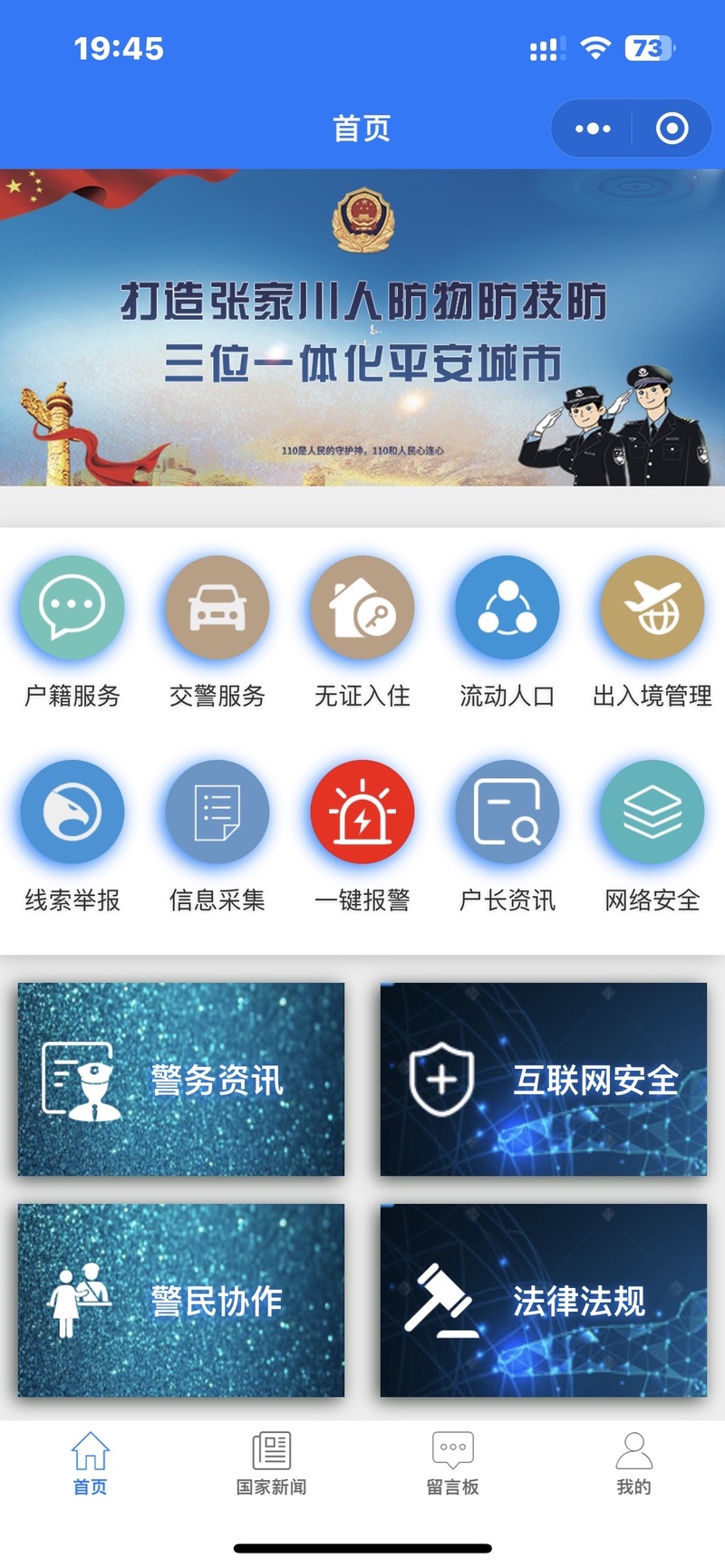
Task: Open the 警务资讯 police news card
Action: (181, 1079)
